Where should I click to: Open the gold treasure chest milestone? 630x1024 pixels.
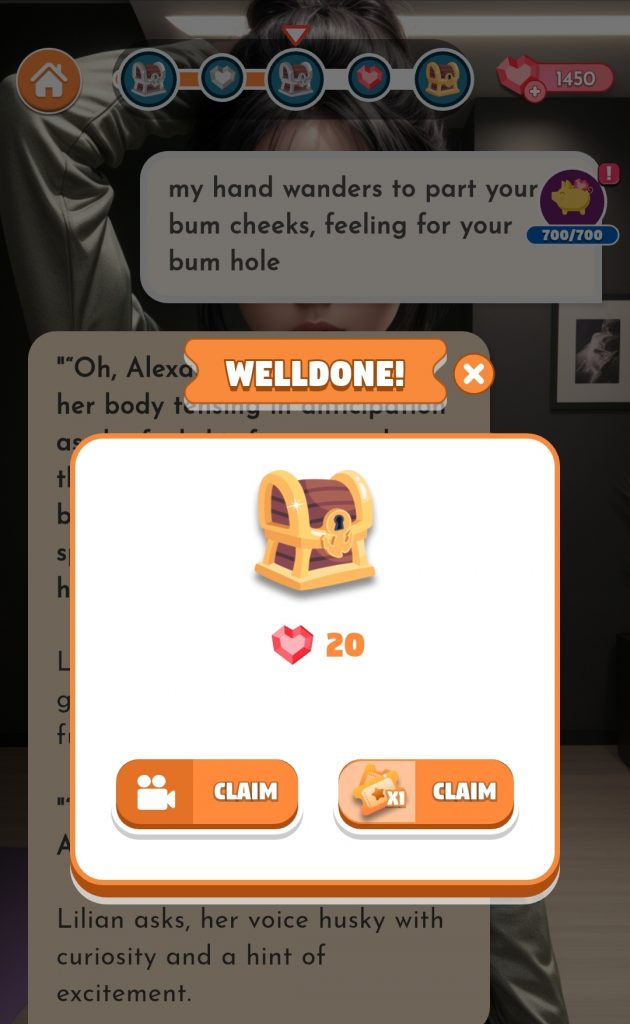click(x=443, y=78)
